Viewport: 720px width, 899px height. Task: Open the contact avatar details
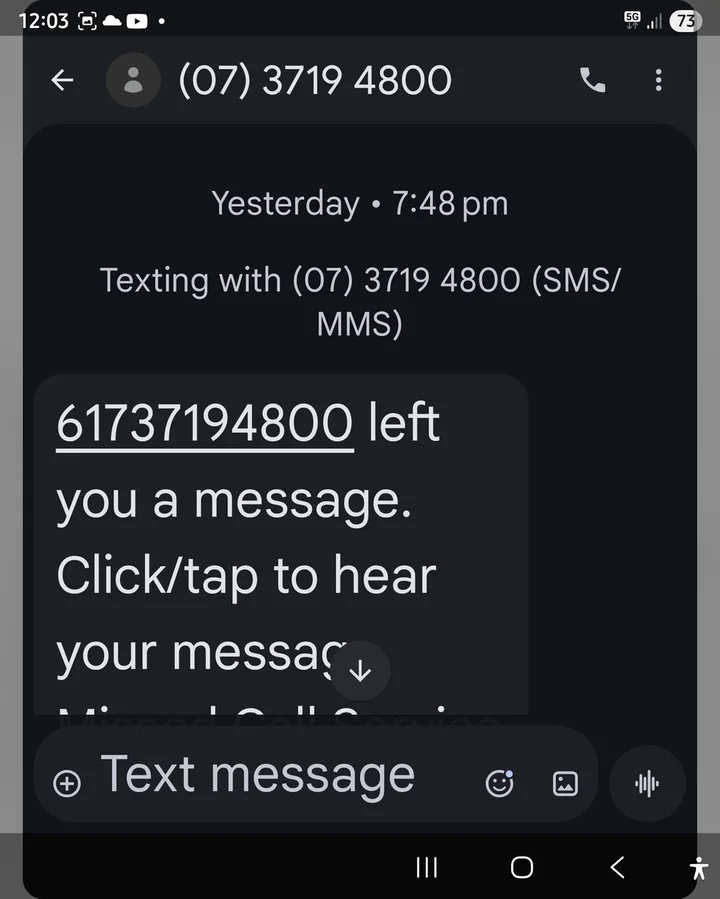[133, 81]
